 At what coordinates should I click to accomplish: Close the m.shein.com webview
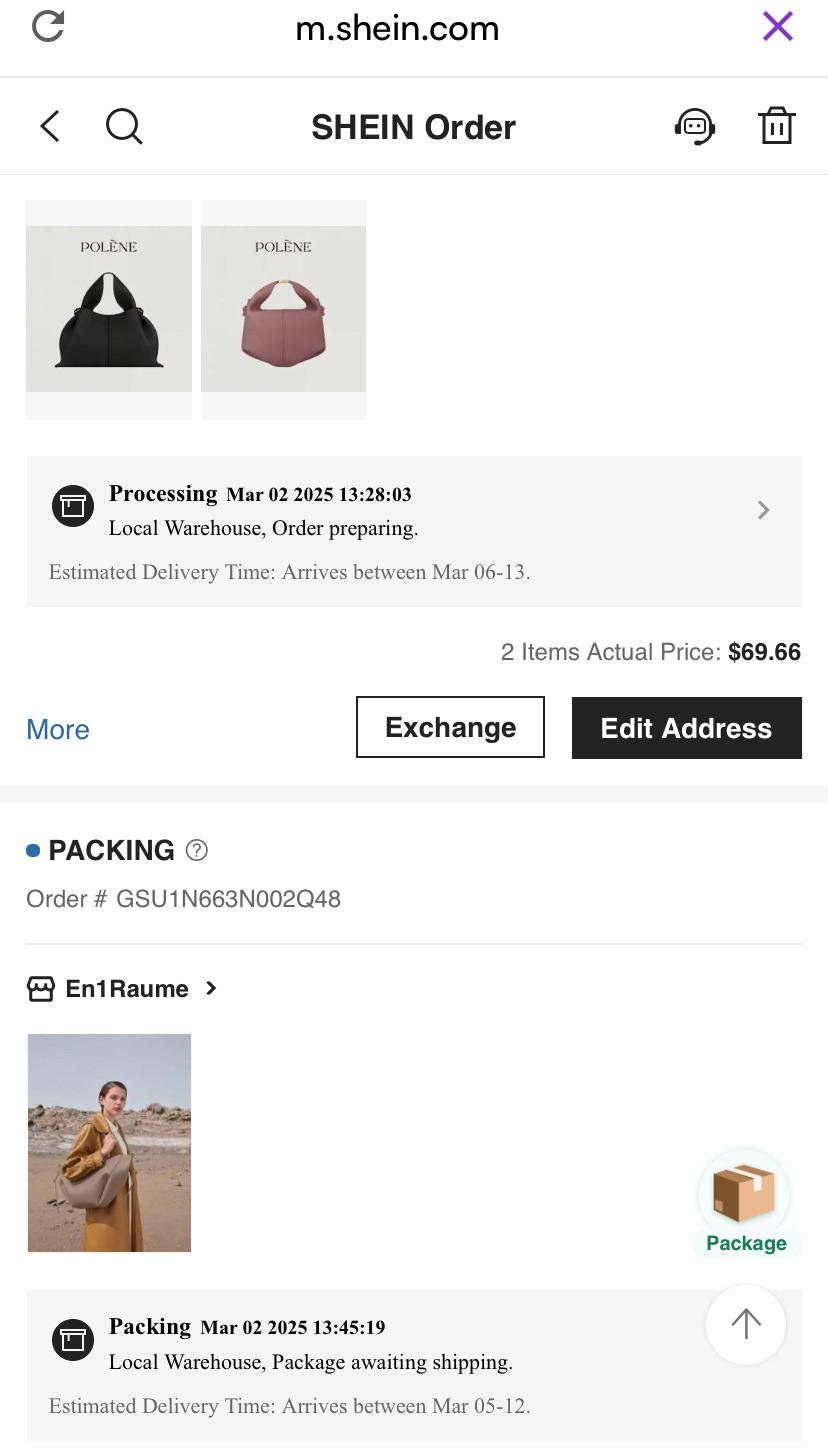(777, 27)
